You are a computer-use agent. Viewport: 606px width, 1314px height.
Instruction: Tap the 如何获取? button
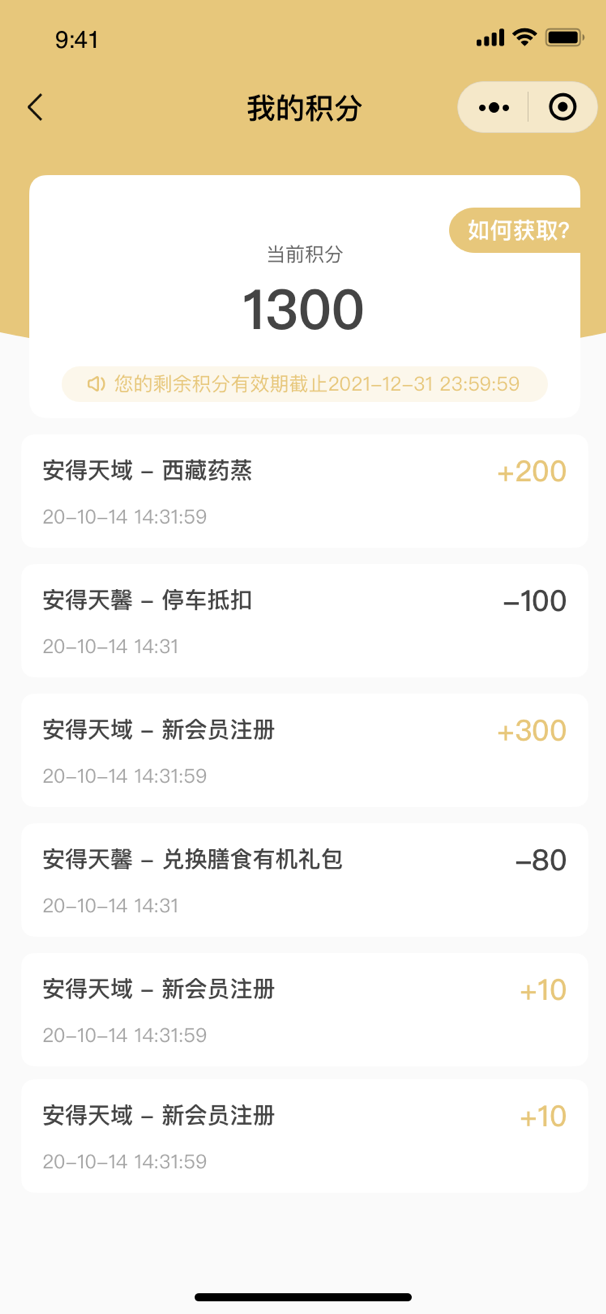click(x=517, y=231)
